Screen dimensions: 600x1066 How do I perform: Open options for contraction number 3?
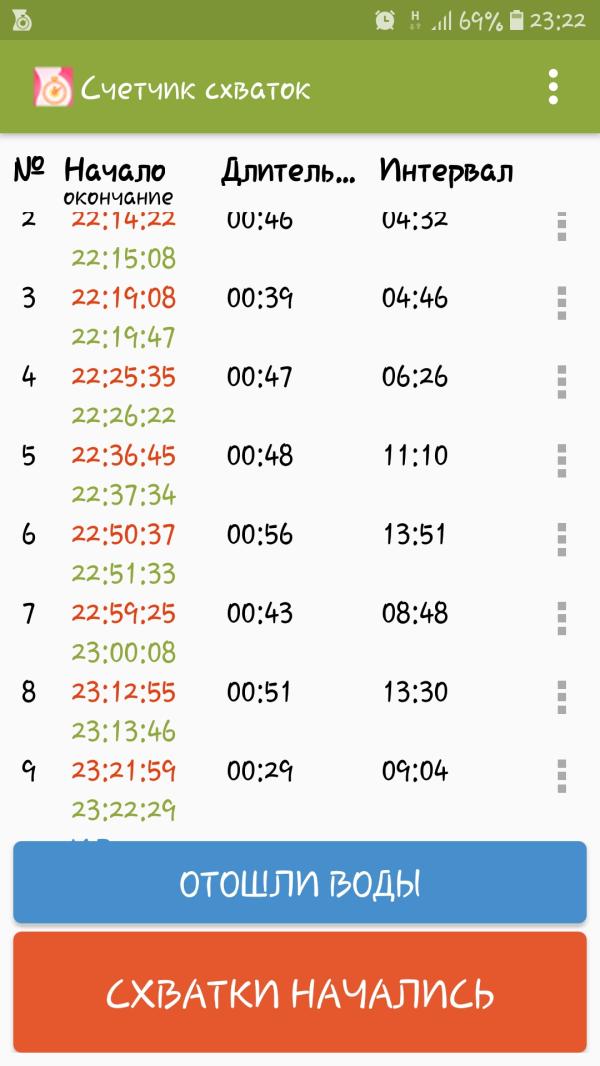click(x=562, y=302)
